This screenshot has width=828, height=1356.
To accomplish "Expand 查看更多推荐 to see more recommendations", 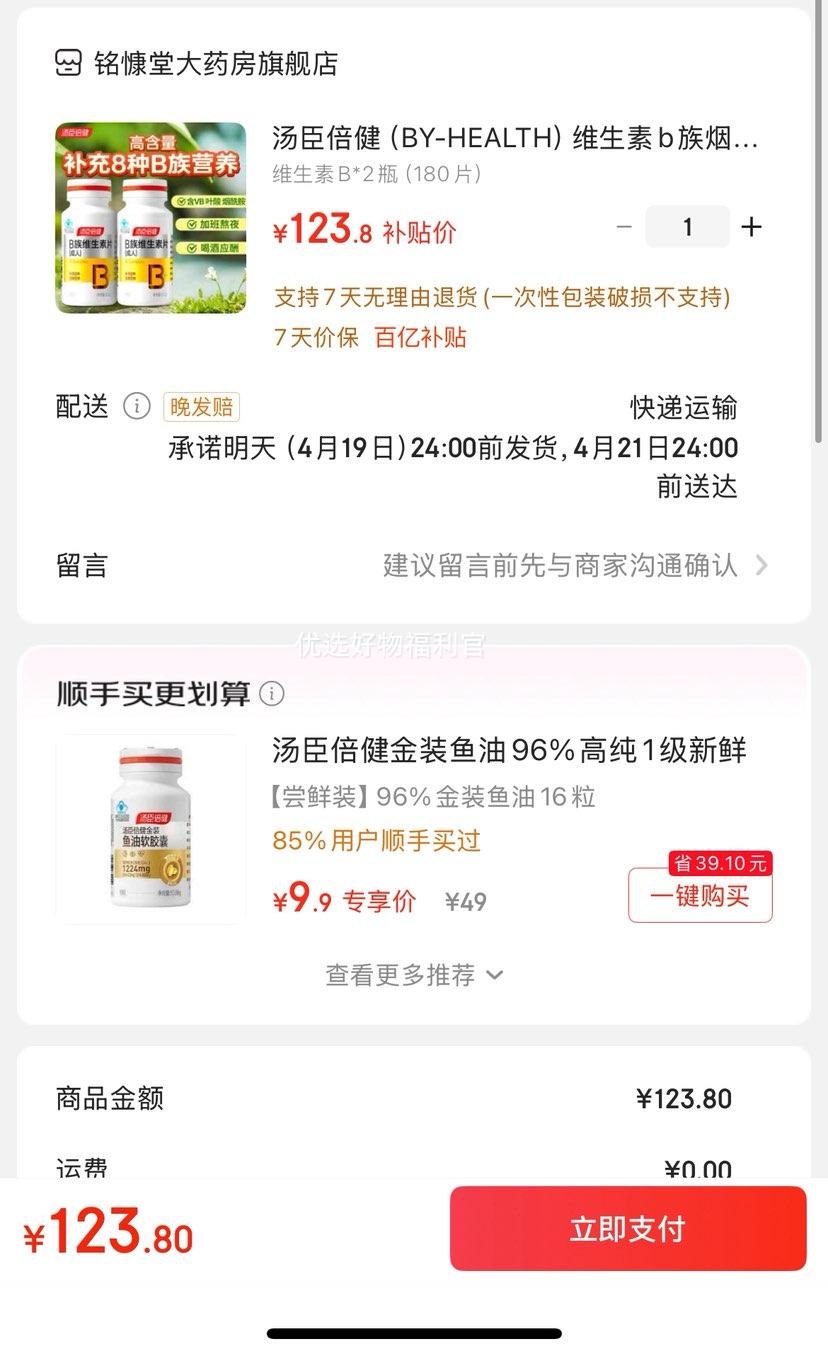I will click(414, 975).
